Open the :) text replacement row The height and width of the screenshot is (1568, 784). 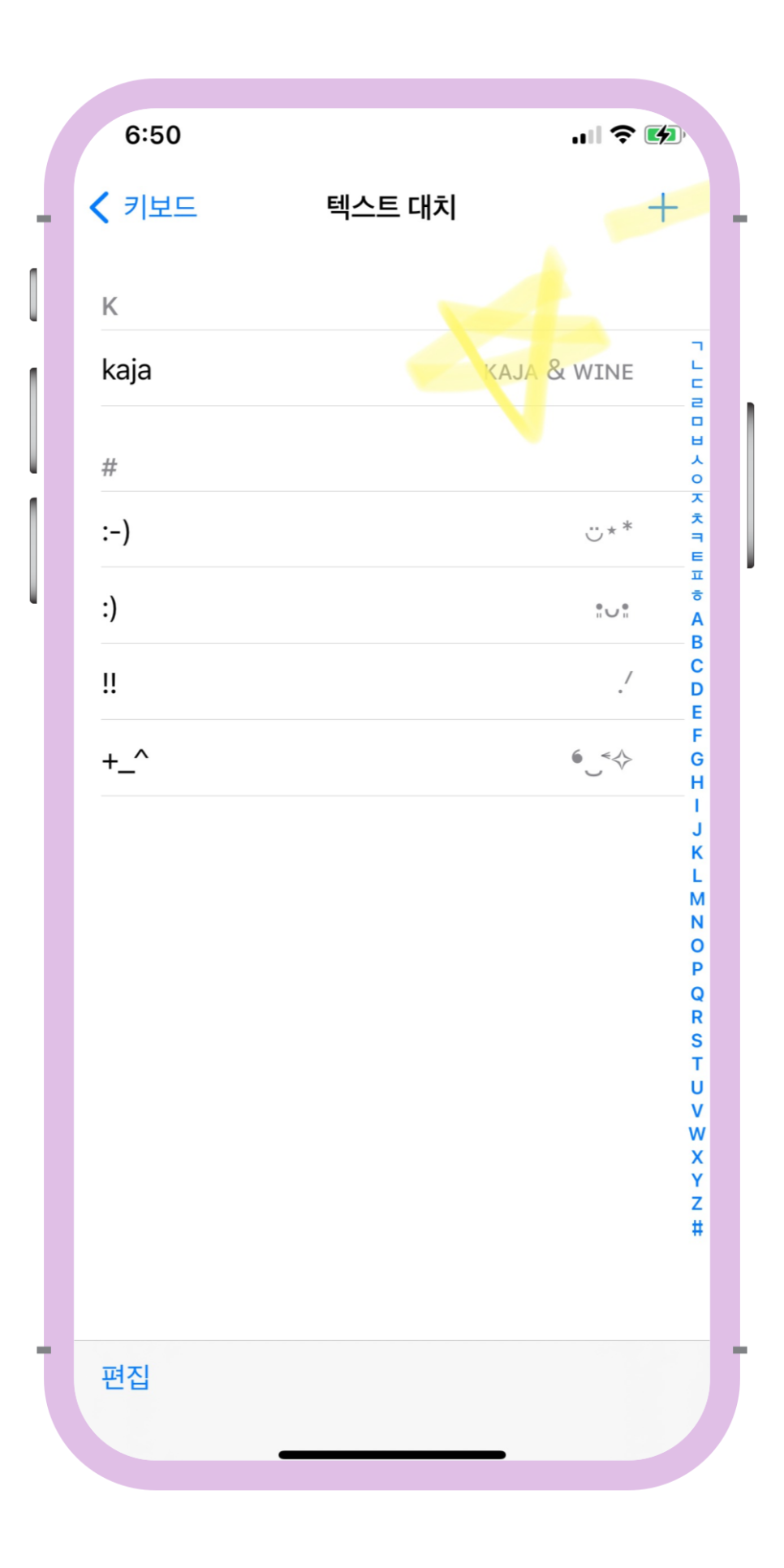(x=392, y=606)
